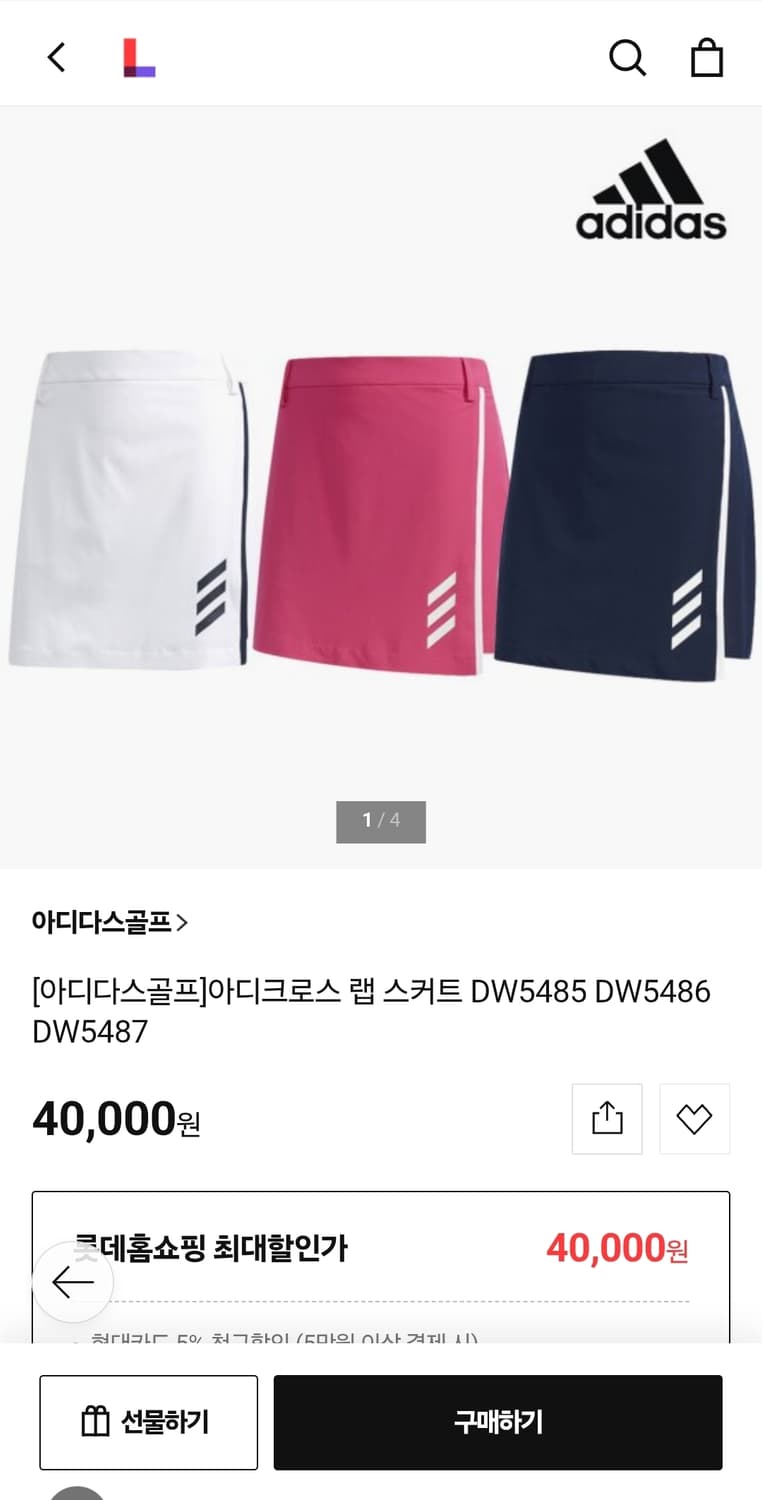Favorite this skirt with the heart icon

tap(695, 1118)
